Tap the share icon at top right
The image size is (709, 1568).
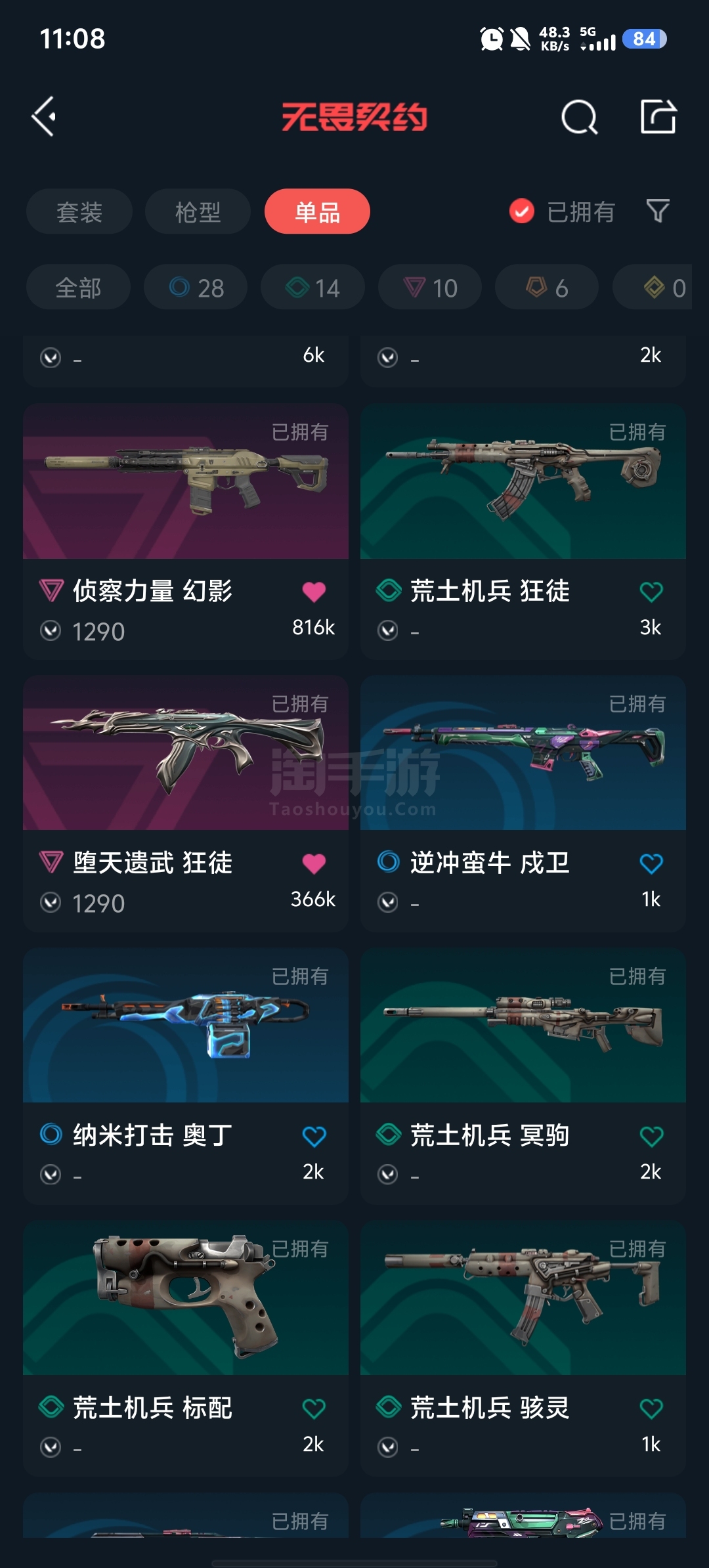658,117
